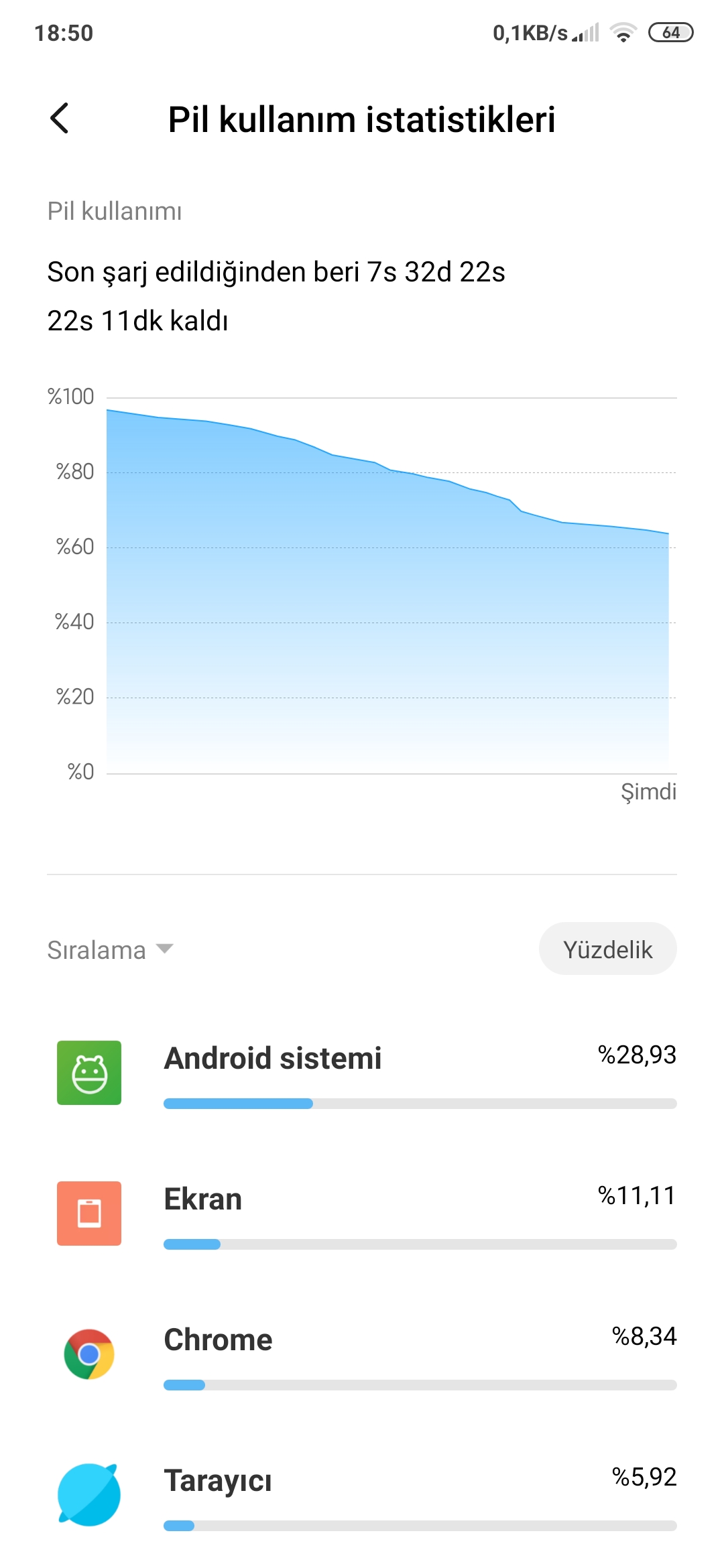Open Ekran battery usage details
724x1568 pixels.
[362, 1214]
